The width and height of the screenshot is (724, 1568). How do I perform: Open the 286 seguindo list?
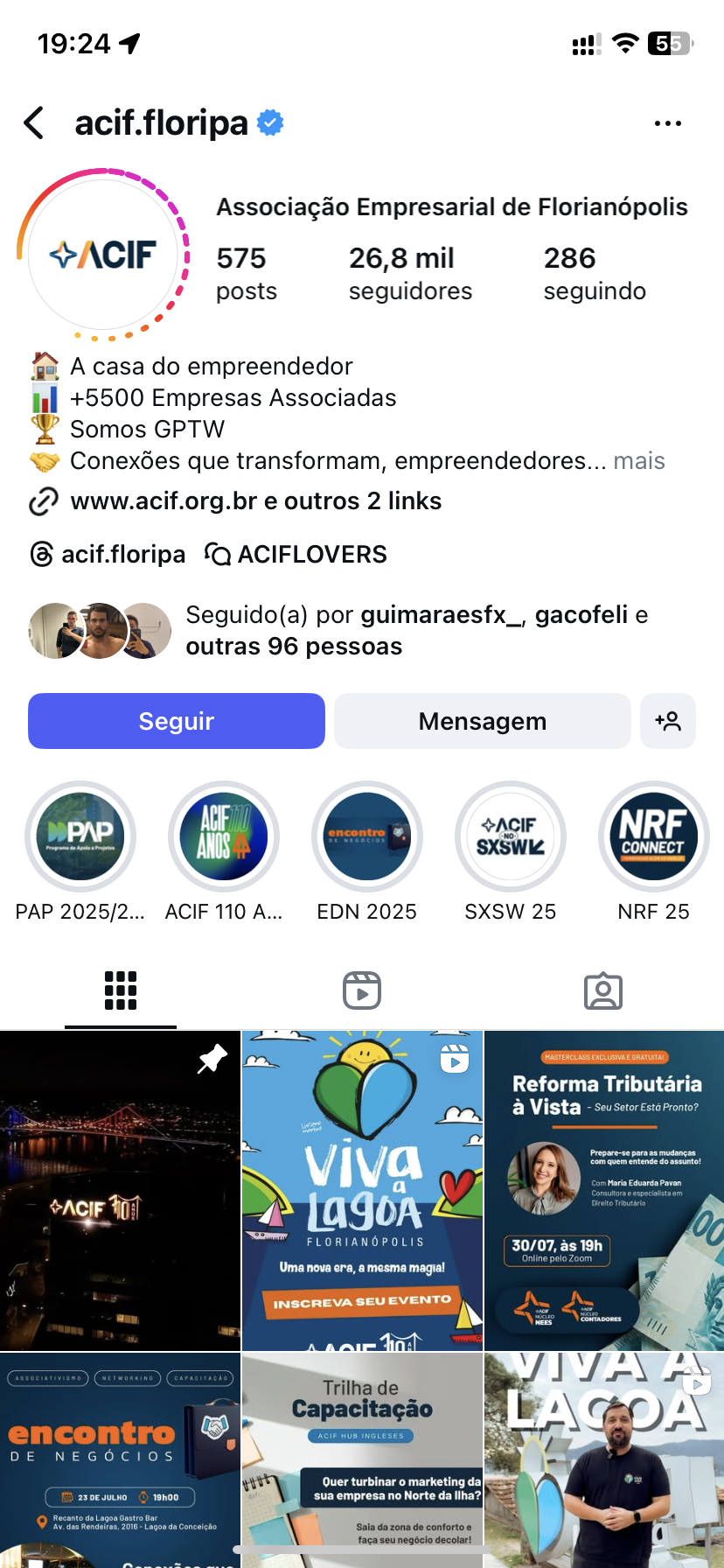click(x=595, y=273)
